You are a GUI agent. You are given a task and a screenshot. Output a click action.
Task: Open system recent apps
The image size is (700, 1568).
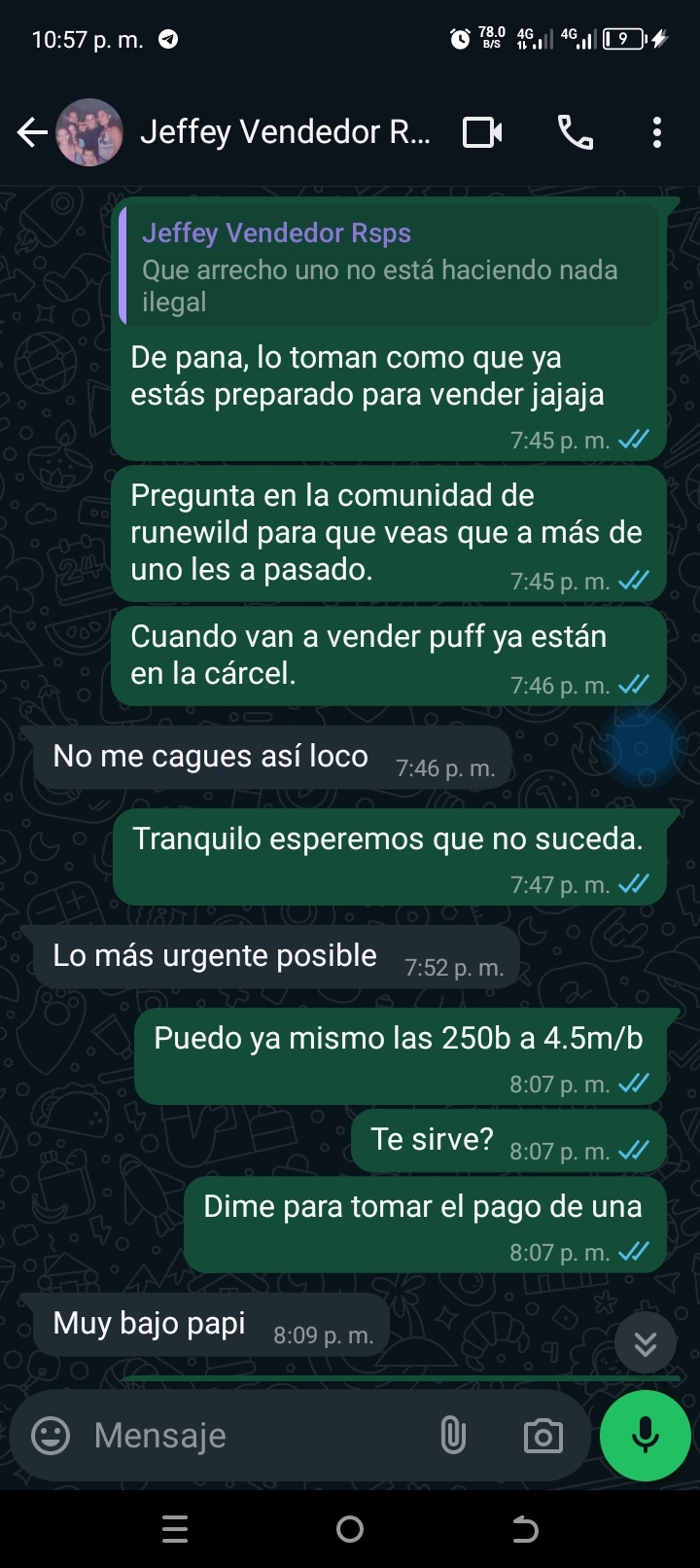coord(175,1530)
